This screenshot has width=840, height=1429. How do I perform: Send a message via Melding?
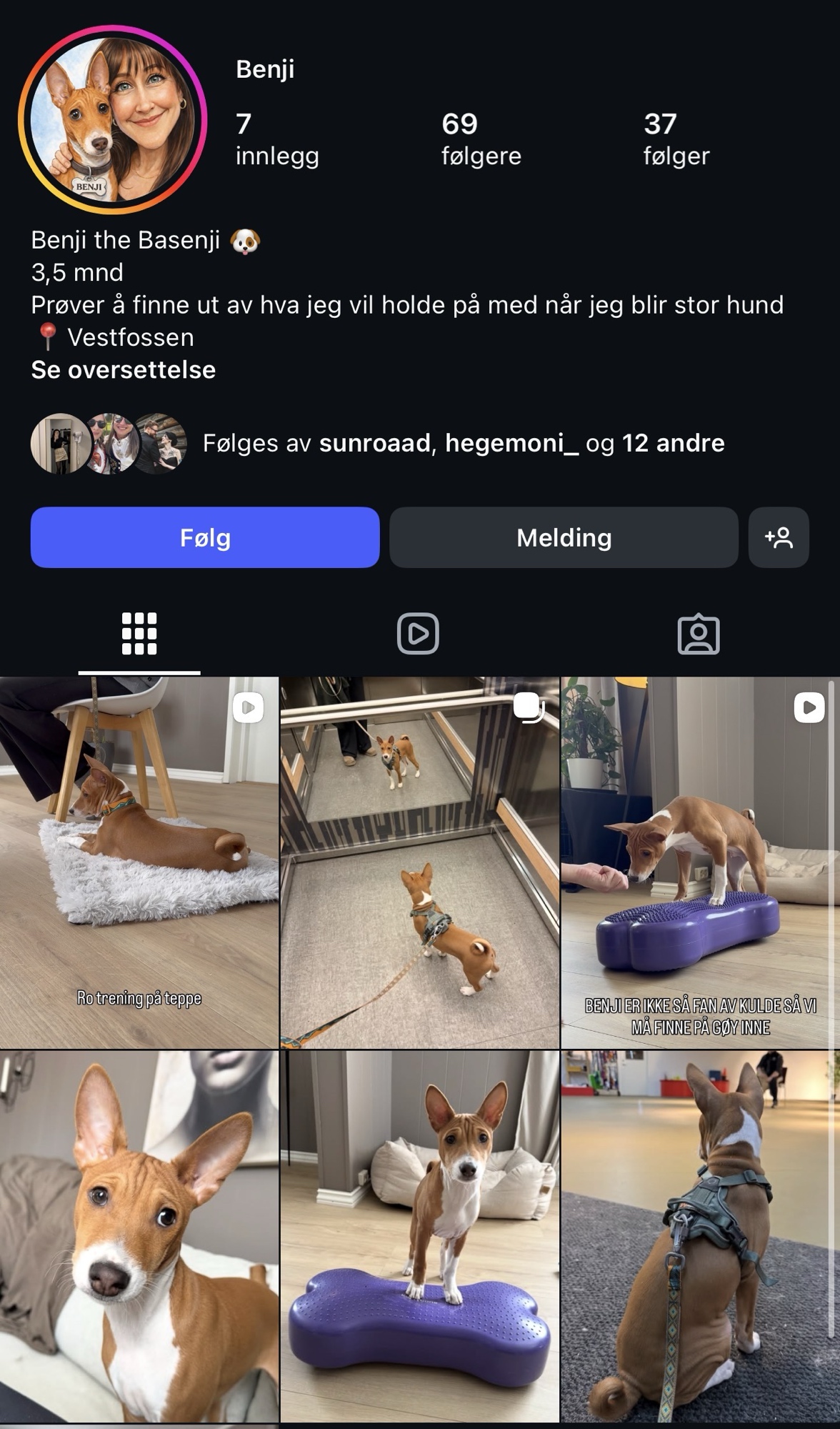click(564, 537)
